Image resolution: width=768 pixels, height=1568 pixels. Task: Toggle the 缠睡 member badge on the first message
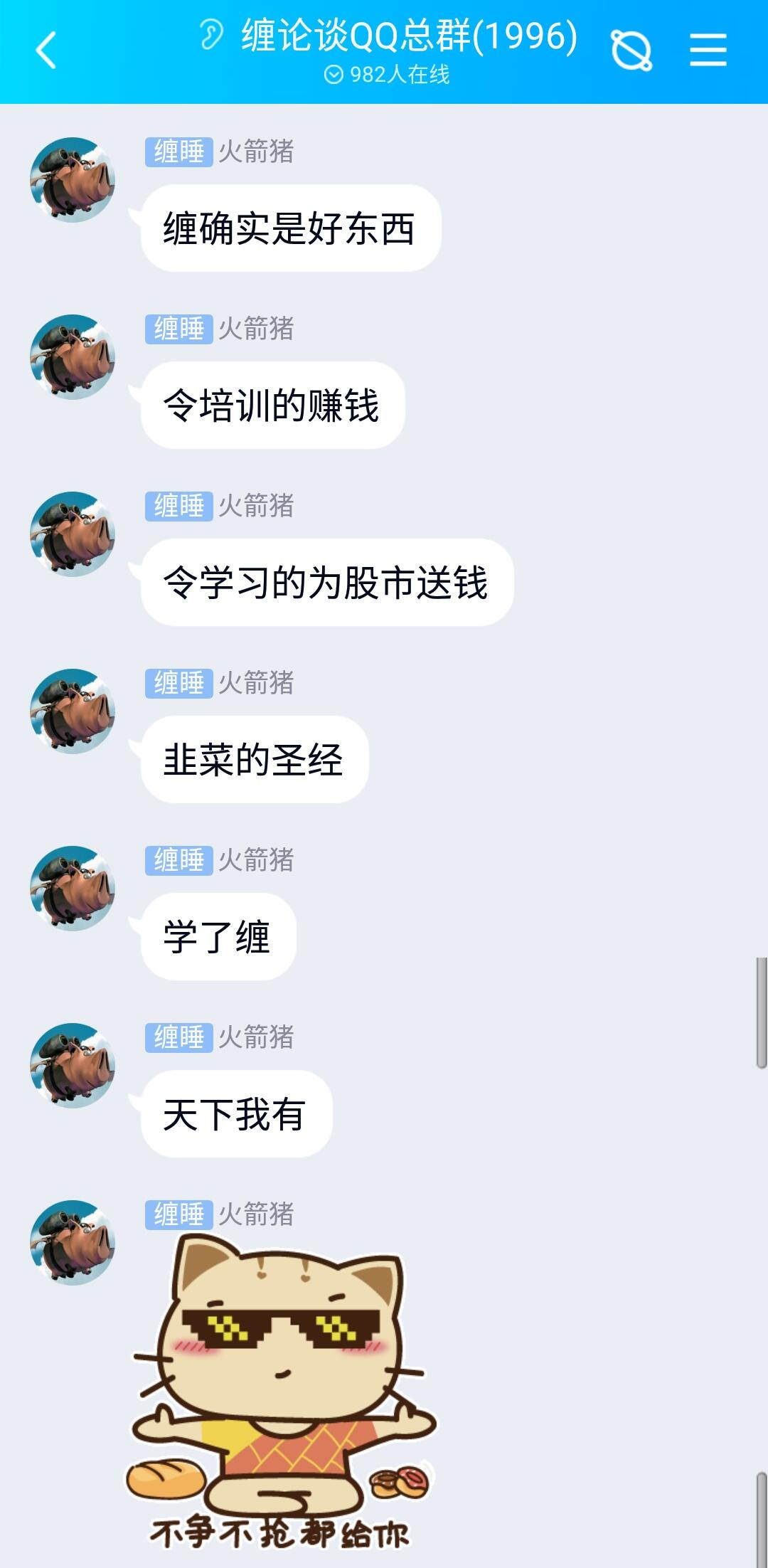178,149
